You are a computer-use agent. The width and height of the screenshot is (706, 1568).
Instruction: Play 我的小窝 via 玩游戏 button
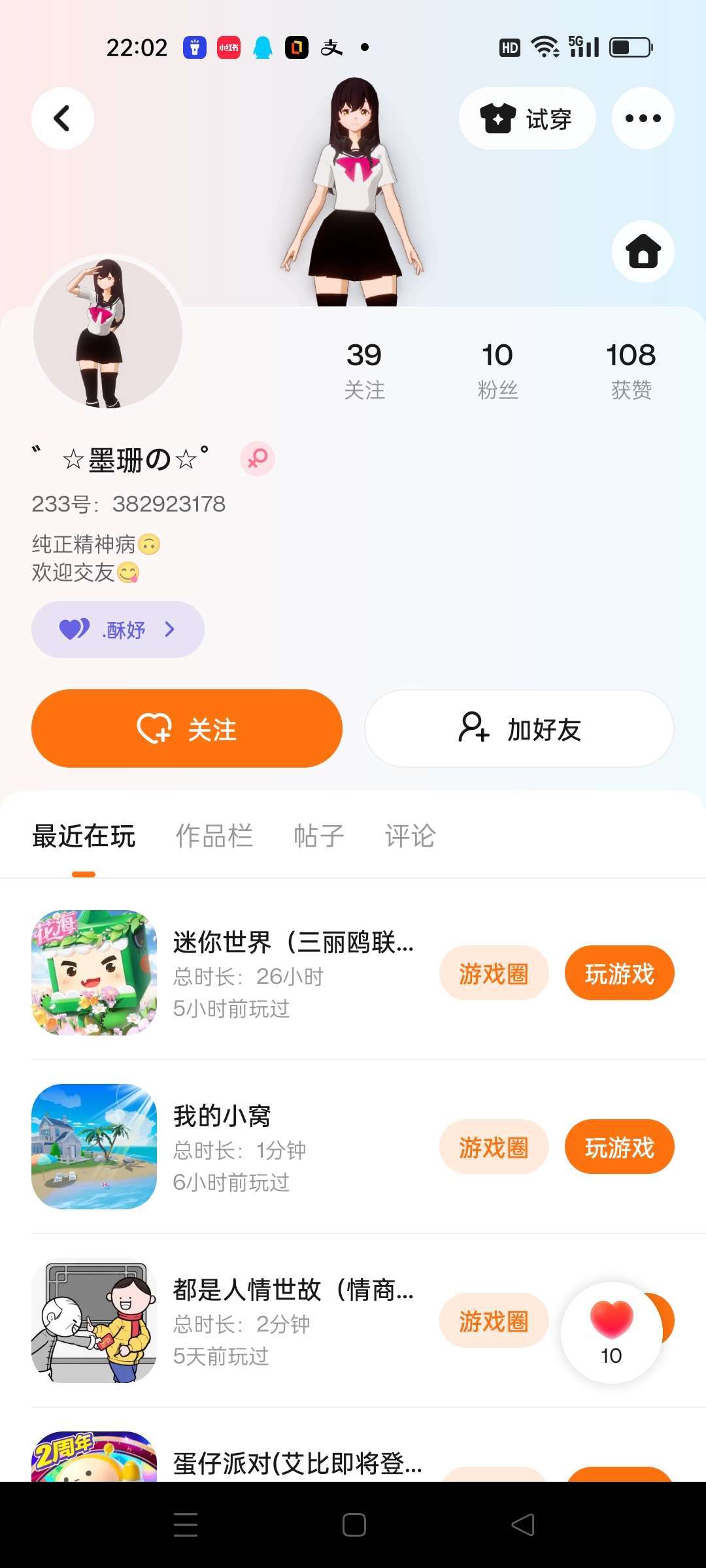tap(619, 1147)
